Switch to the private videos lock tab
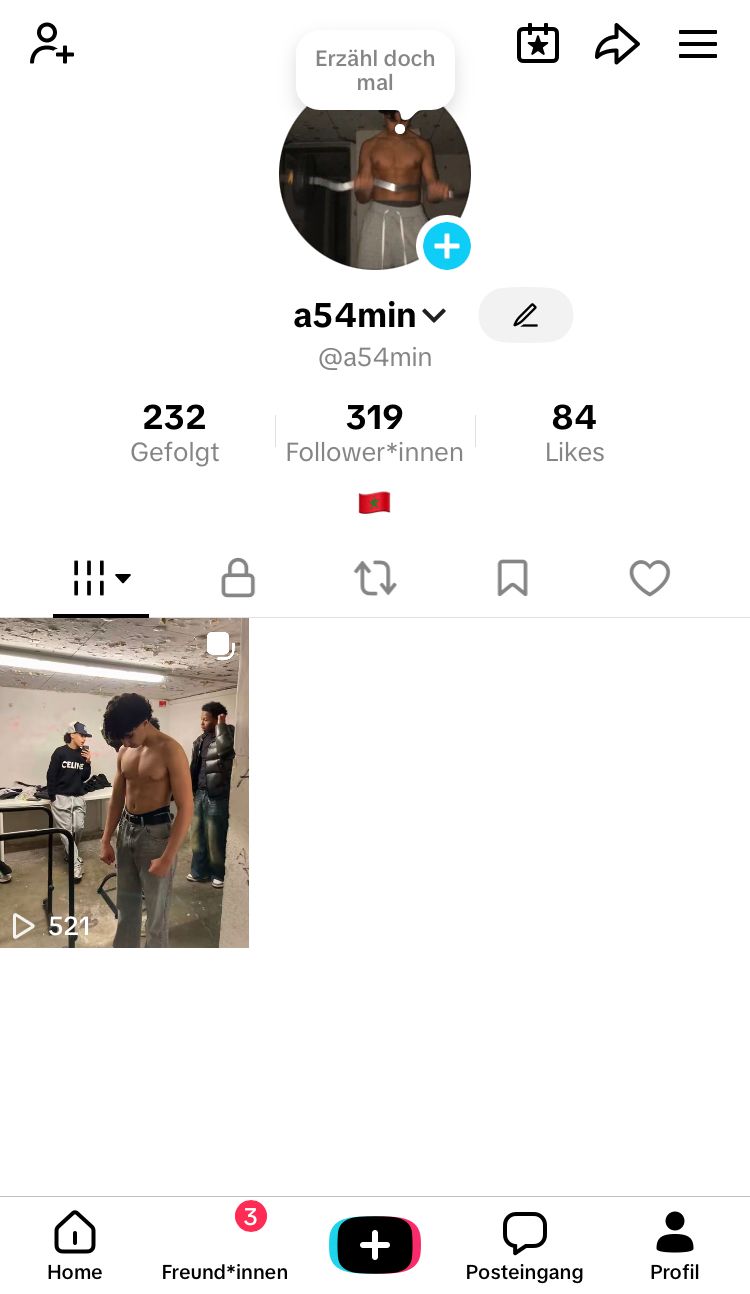The width and height of the screenshot is (750, 1294). (x=238, y=578)
